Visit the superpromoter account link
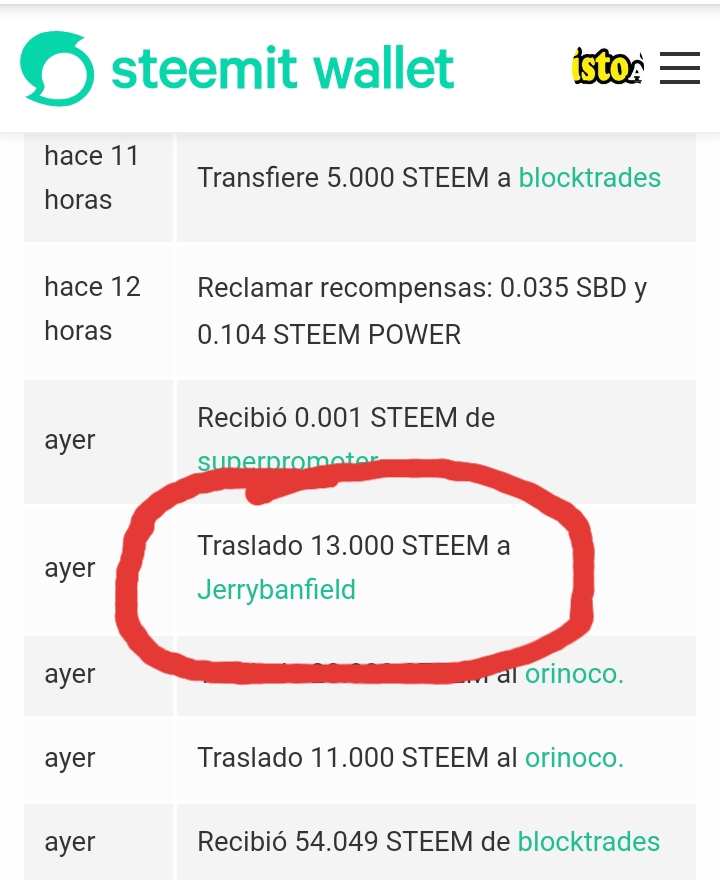Viewport: 720px width, 880px height. (287, 462)
